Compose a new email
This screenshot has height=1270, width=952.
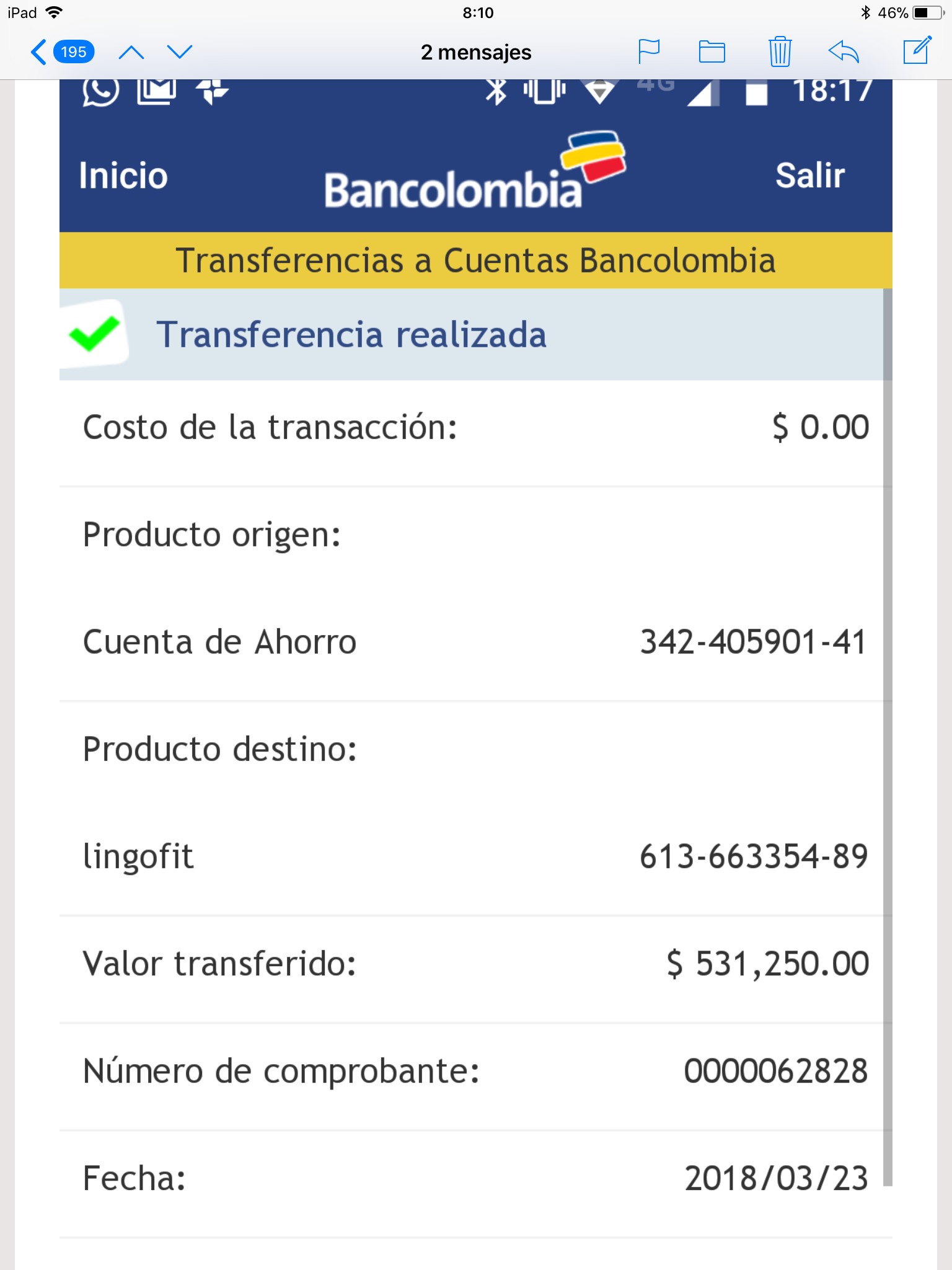tap(917, 50)
